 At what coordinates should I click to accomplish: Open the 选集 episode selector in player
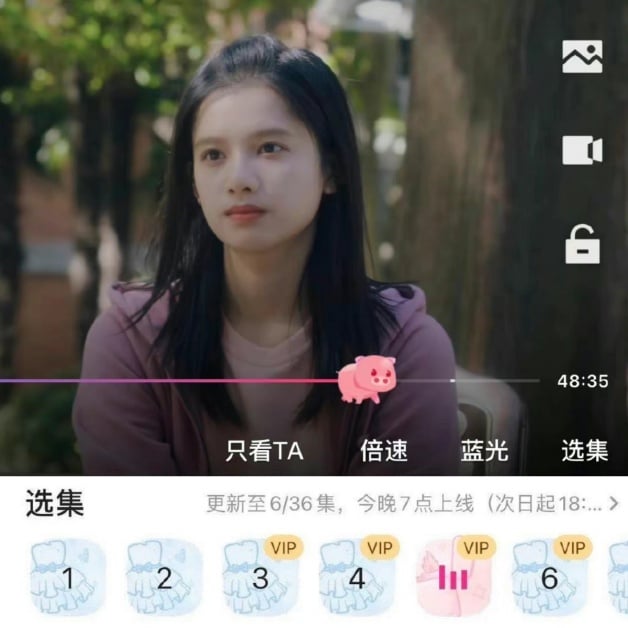584,450
